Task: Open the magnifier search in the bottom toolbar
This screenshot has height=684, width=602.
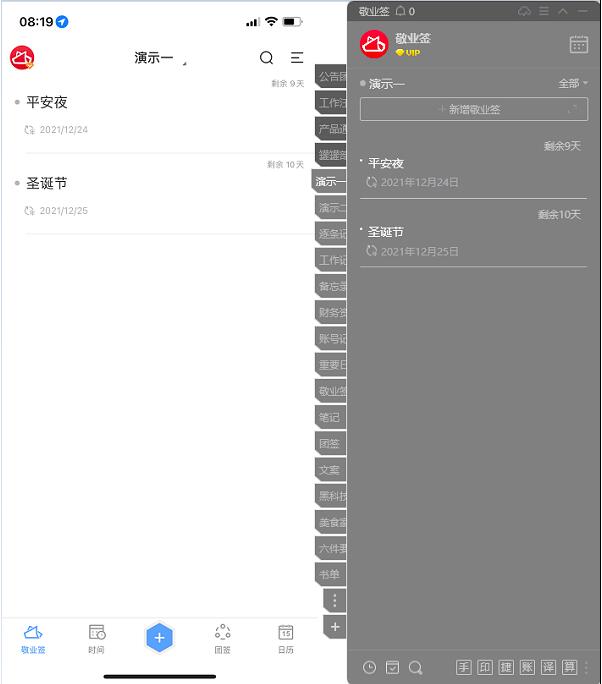Action: tap(416, 667)
